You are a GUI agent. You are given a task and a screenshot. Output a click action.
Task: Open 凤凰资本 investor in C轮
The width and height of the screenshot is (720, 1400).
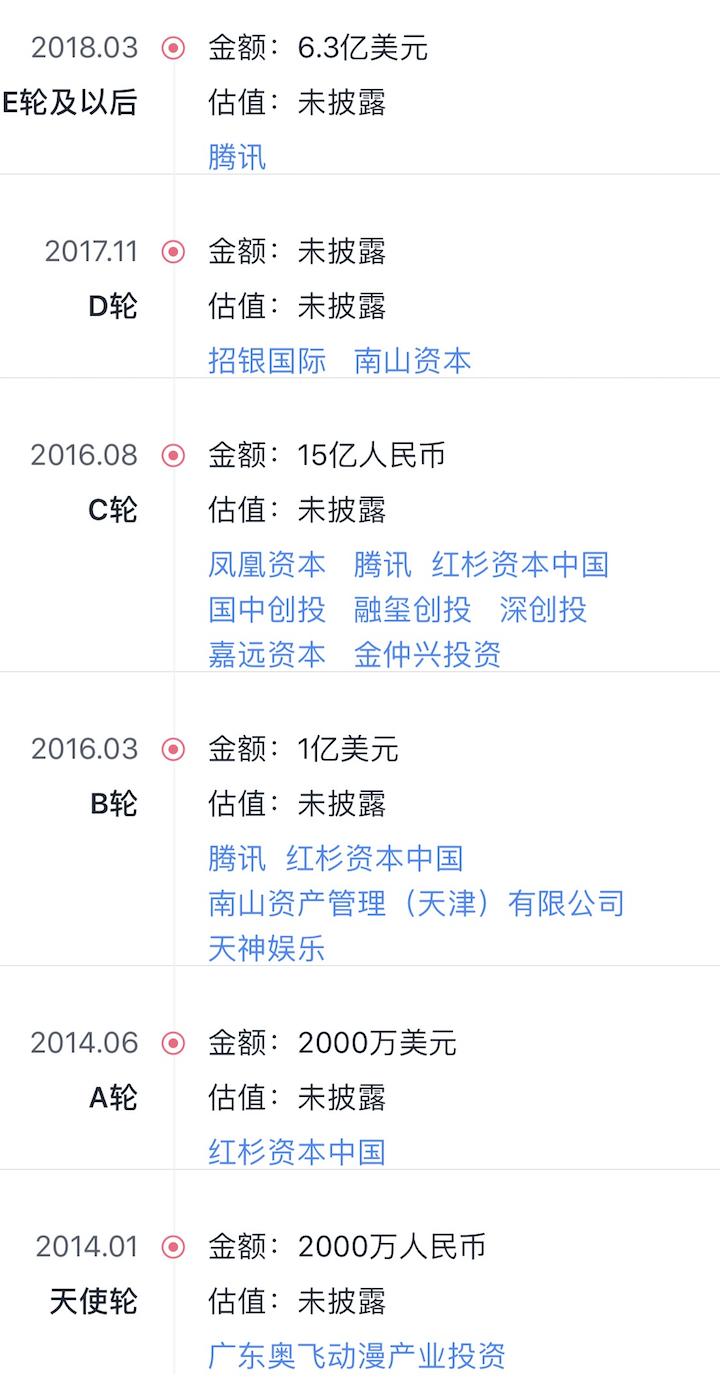(x=267, y=565)
